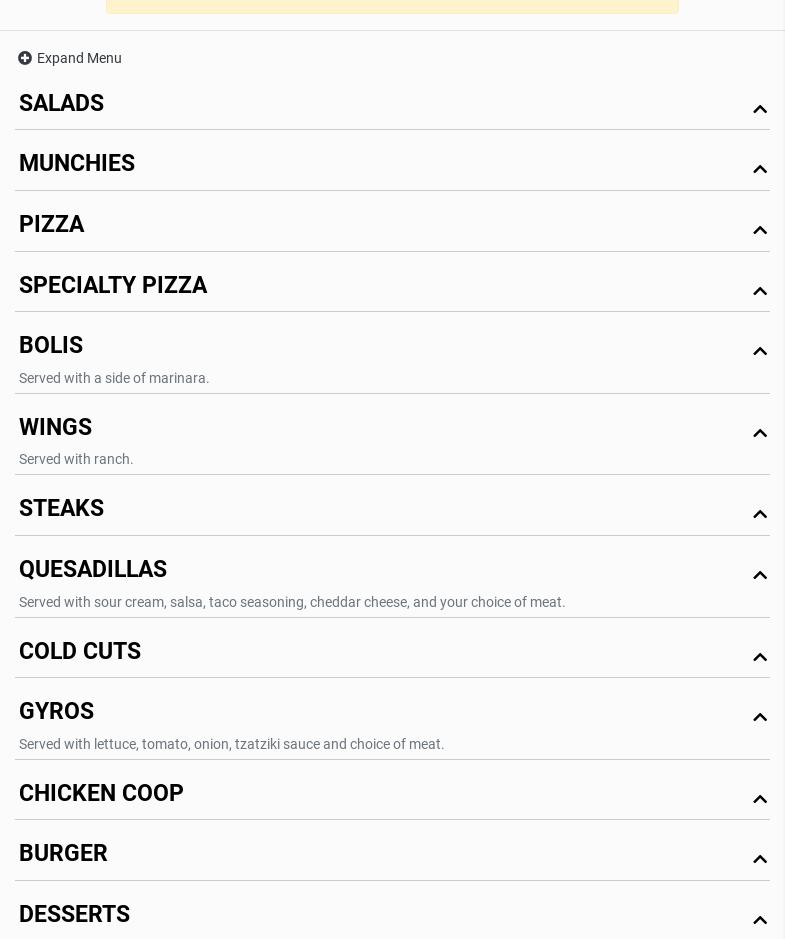Toggle the BOLIS section open or closed

tap(760, 351)
